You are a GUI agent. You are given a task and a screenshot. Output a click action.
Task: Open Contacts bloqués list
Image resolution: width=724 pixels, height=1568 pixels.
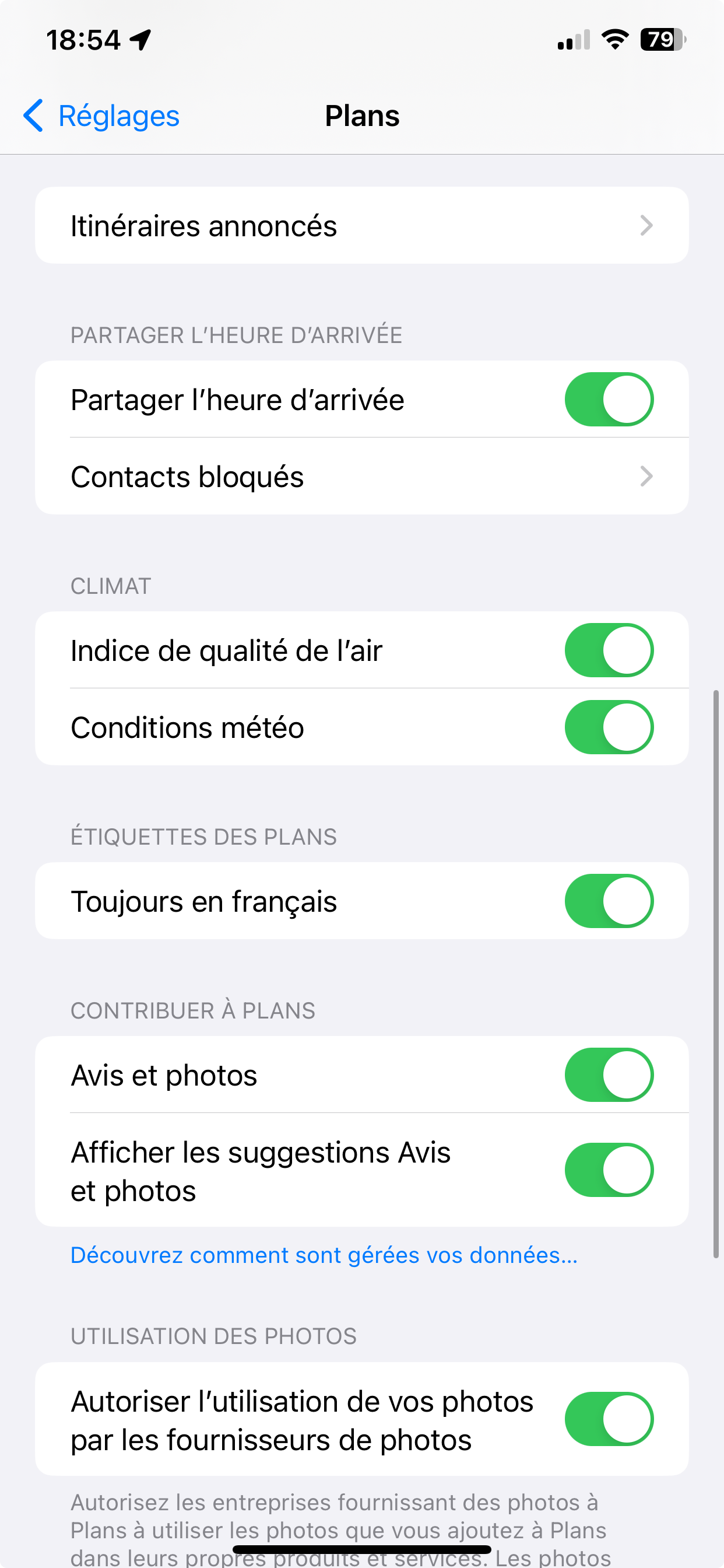pyautogui.click(x=361, y=476)
